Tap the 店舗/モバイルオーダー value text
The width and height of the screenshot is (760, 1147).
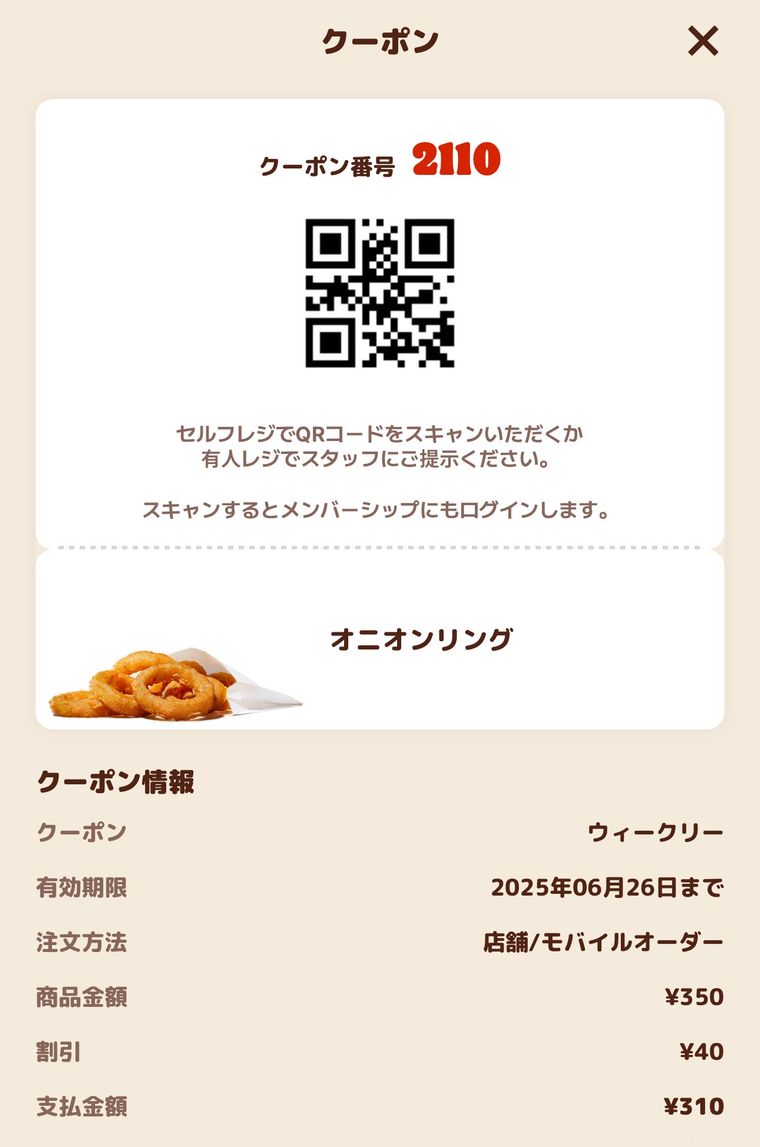[601, 942]
